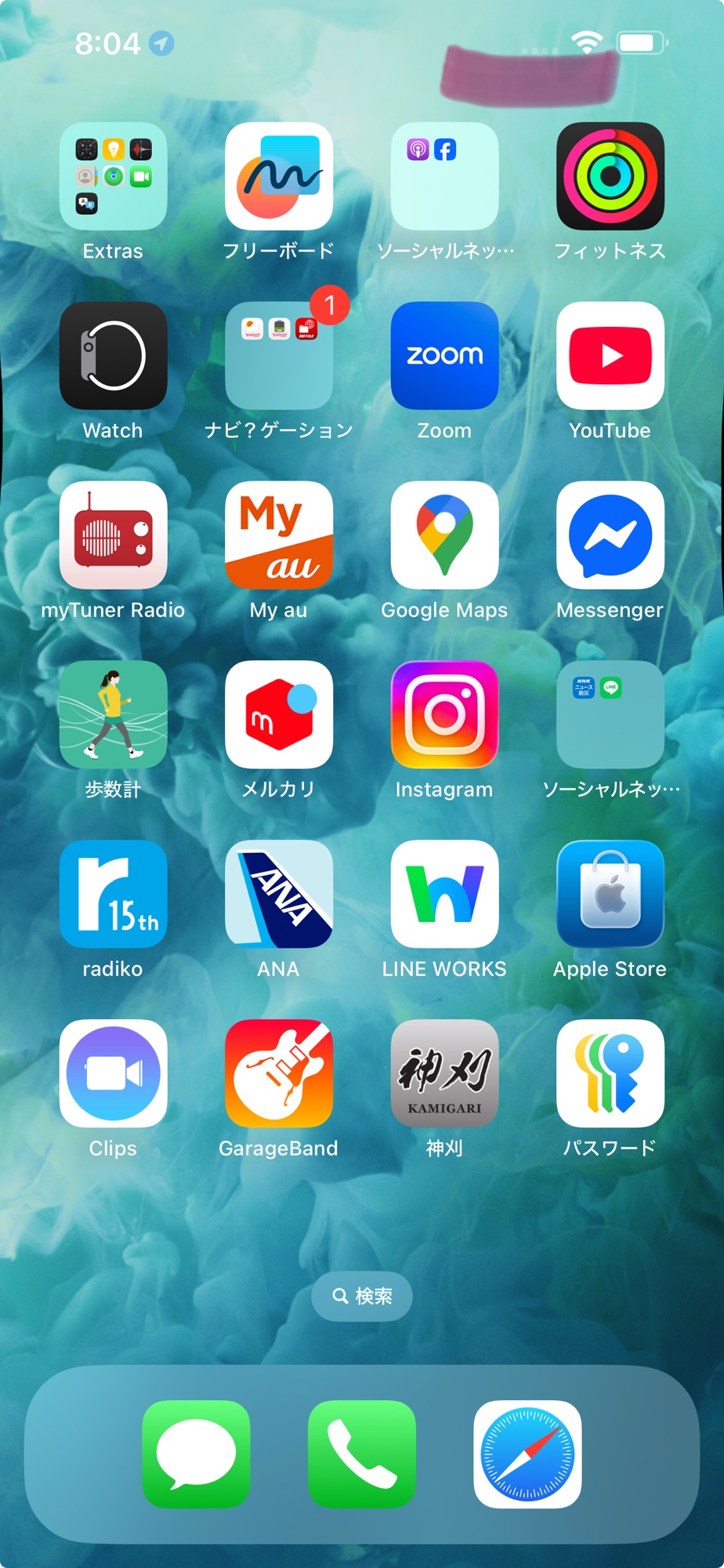
Task: Open the My au app
Action: pyautogui.click(x=279, y=535)
